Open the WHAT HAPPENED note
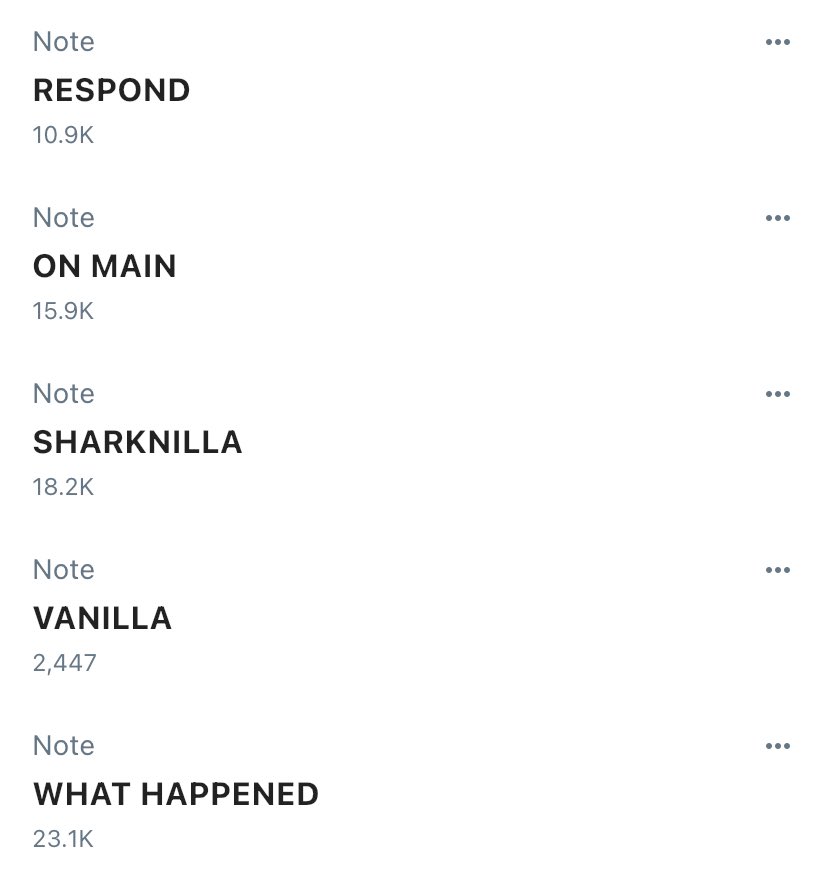 tap(176, 794)
